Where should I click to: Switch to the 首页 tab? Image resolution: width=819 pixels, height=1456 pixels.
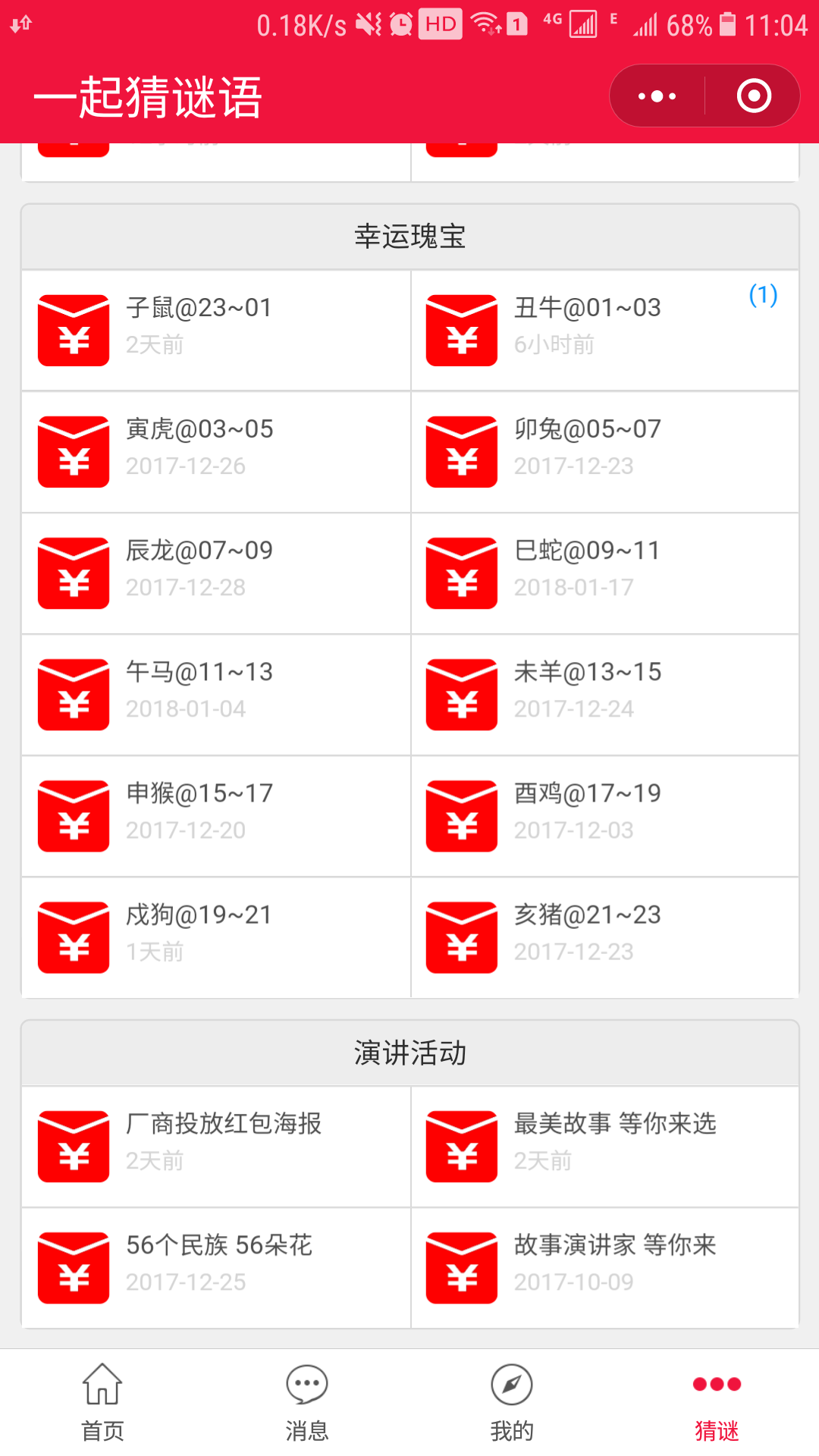click(102, 1402)
